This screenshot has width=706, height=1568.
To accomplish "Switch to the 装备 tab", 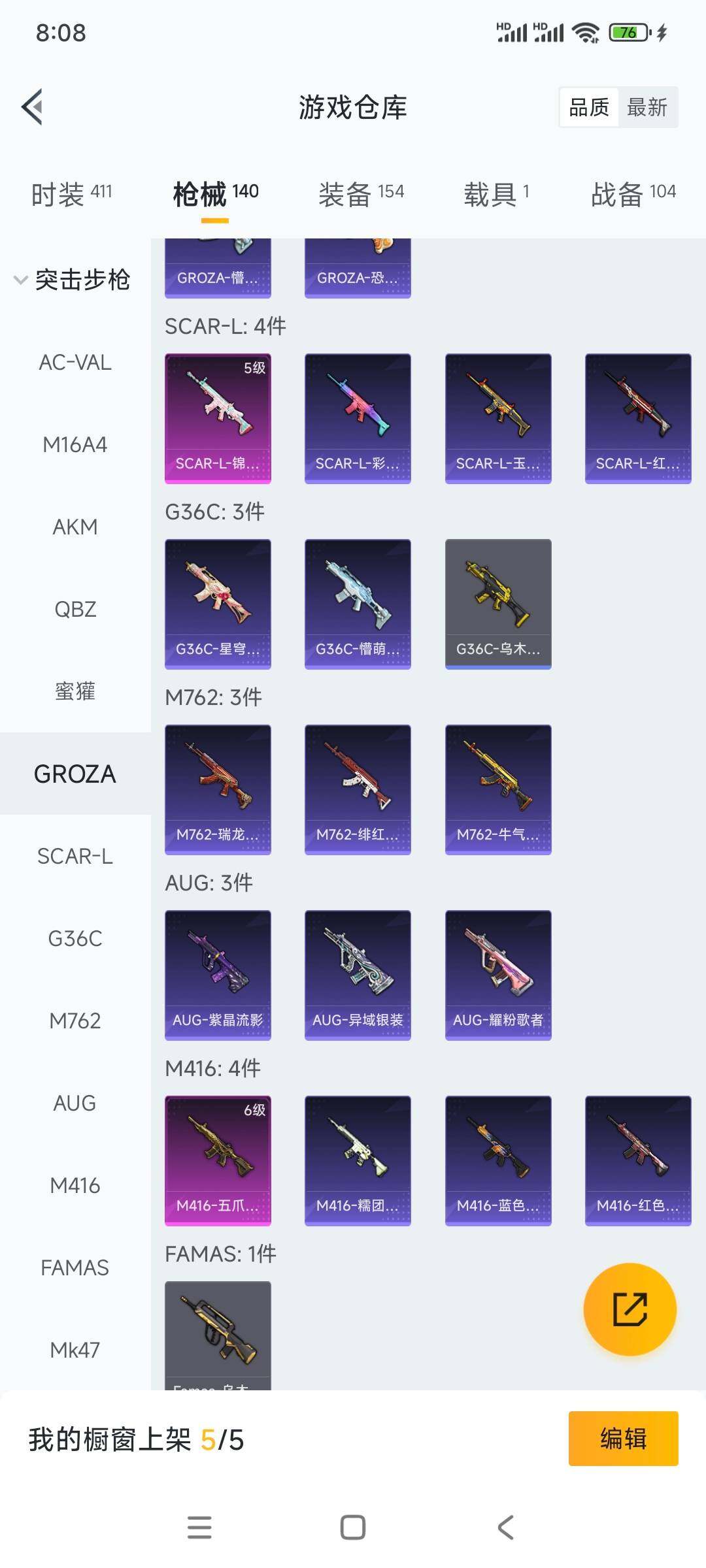I will [x=361, y=193].
